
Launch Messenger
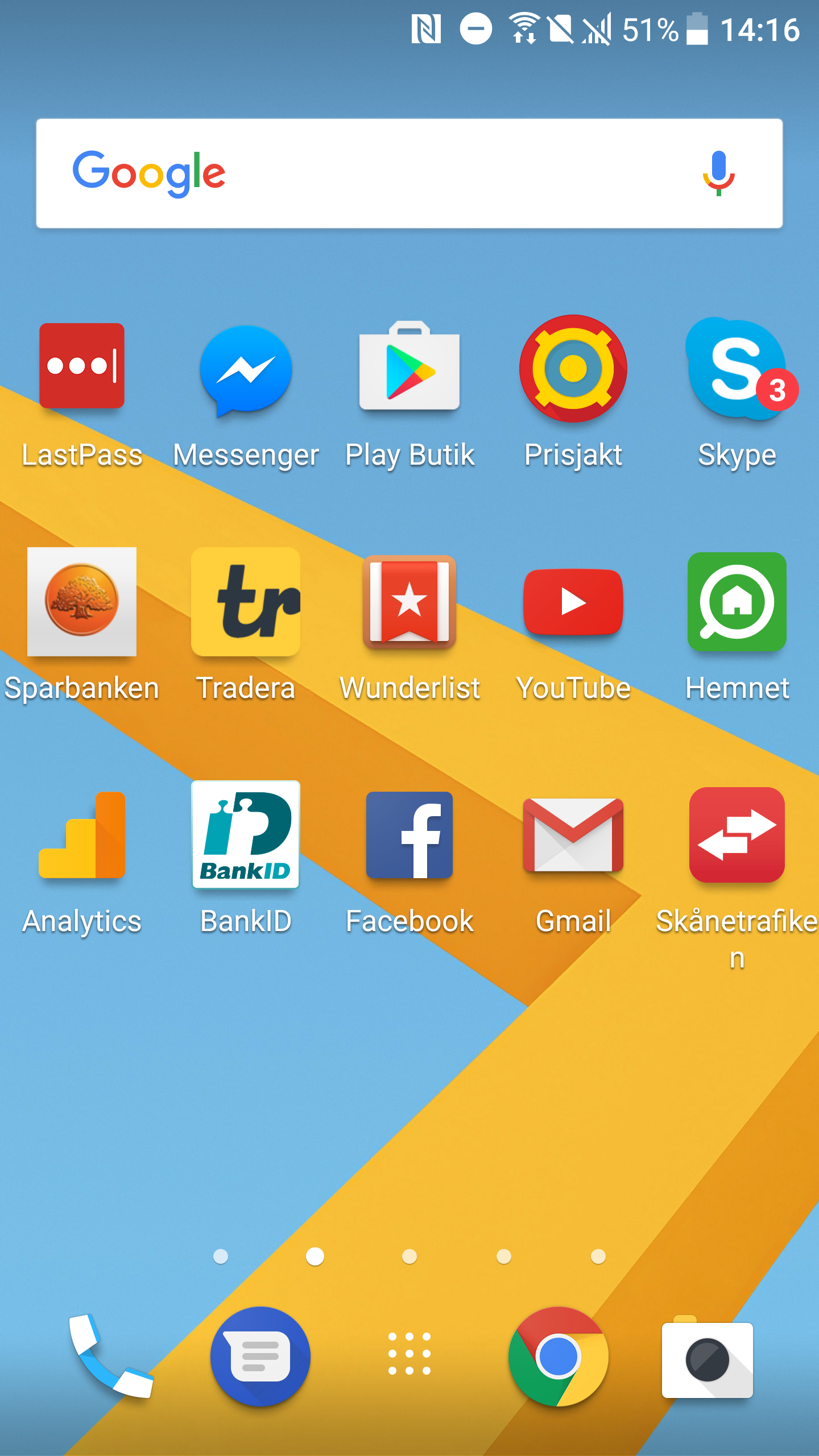pos(246,370)
